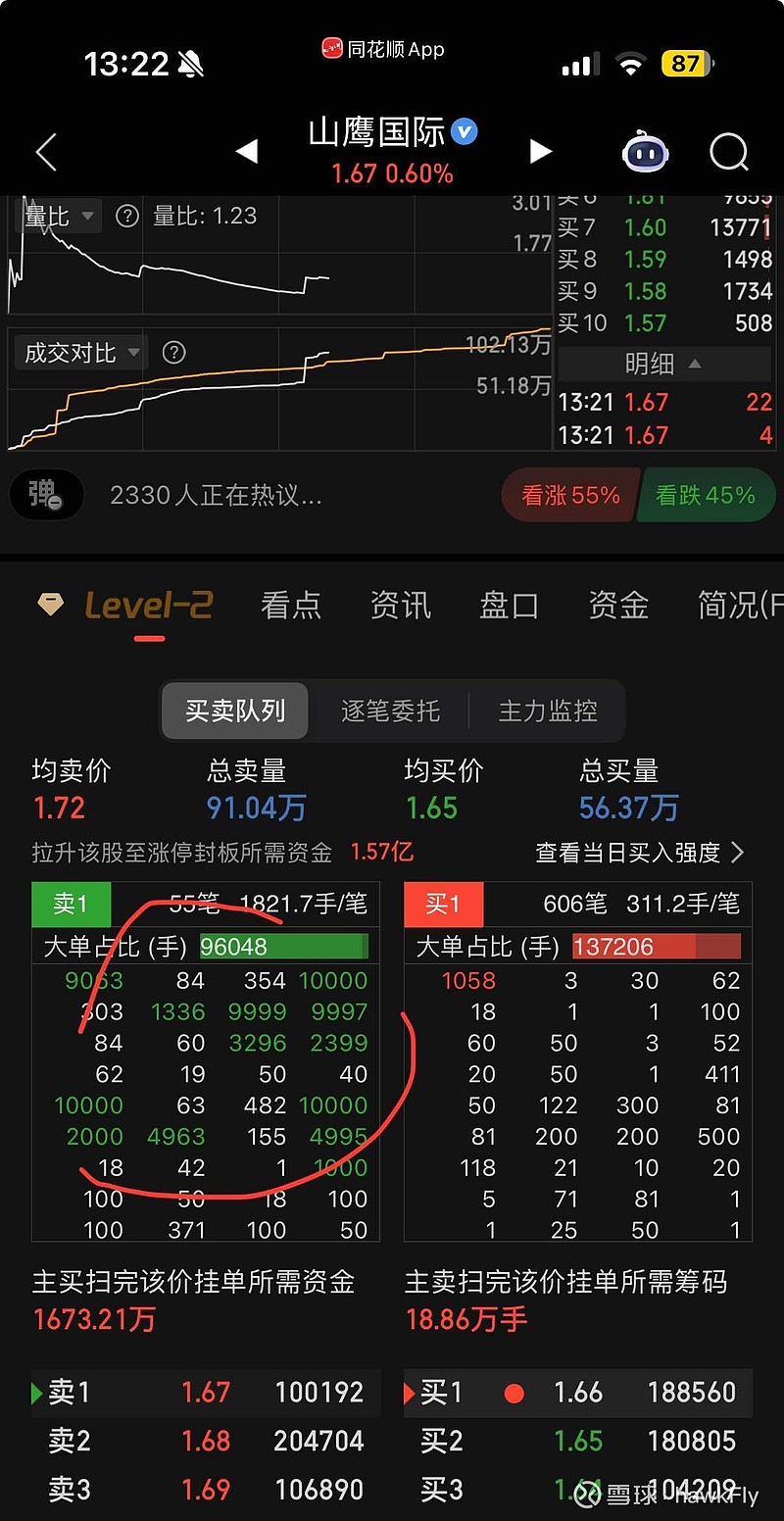Go back using the top-left arrow
The width and height of the screenshot is (784, 1521).
pyautogui.click(x=46, y=153)
